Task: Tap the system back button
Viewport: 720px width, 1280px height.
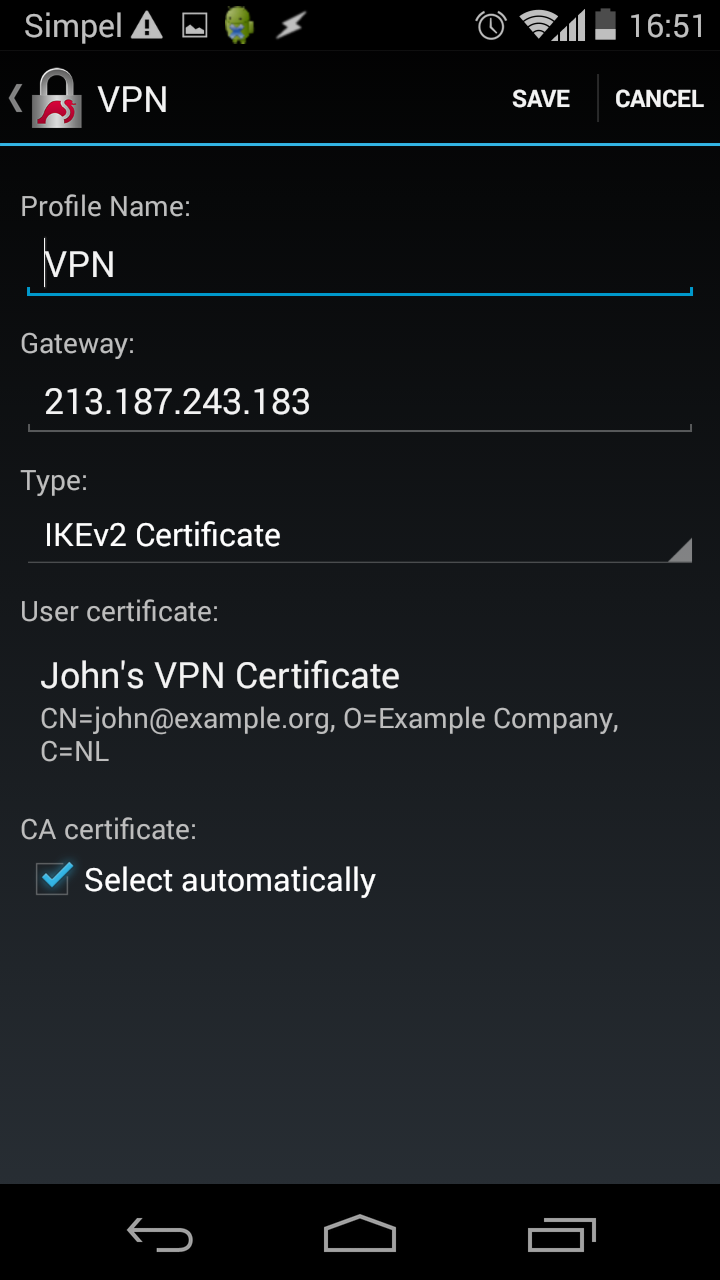Action: [160, 1236]
